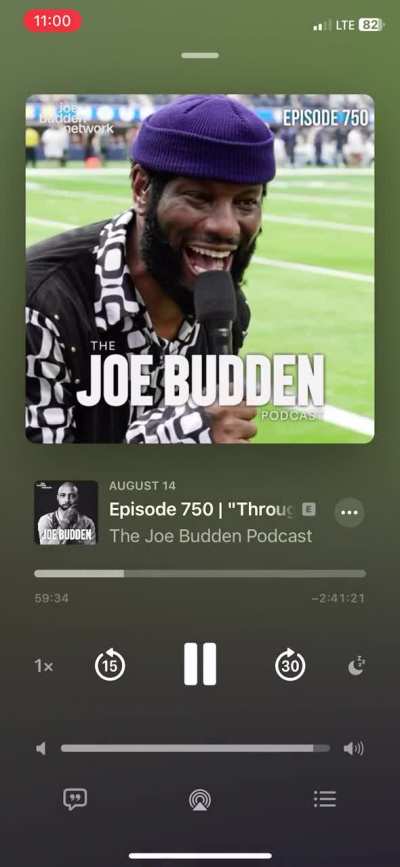400x867 pixels.
Task: Change the 1× playback speed
Action: click(44, 666)
